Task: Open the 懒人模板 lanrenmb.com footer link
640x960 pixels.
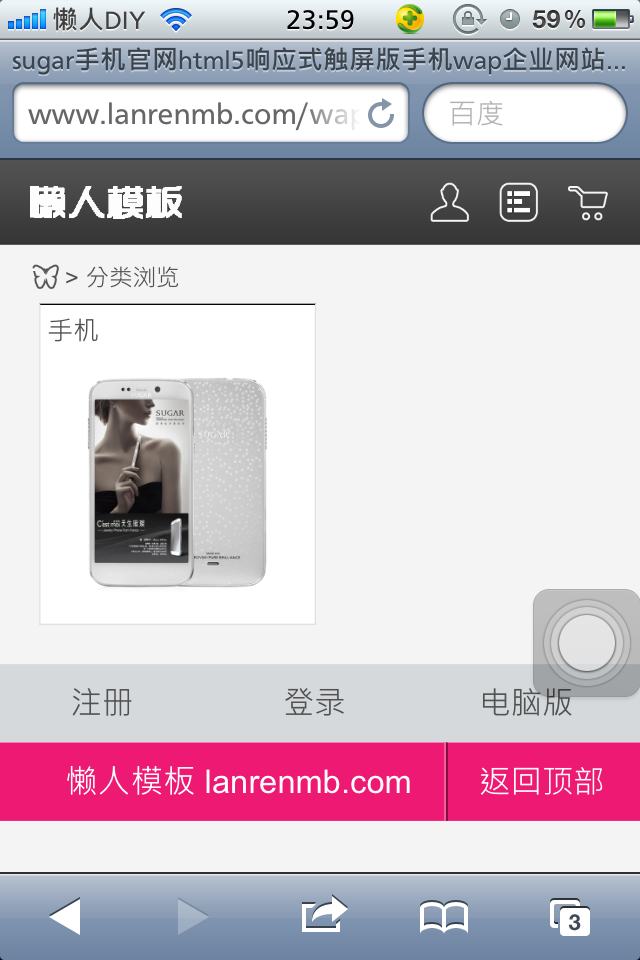Action: [x=239, y=781]
